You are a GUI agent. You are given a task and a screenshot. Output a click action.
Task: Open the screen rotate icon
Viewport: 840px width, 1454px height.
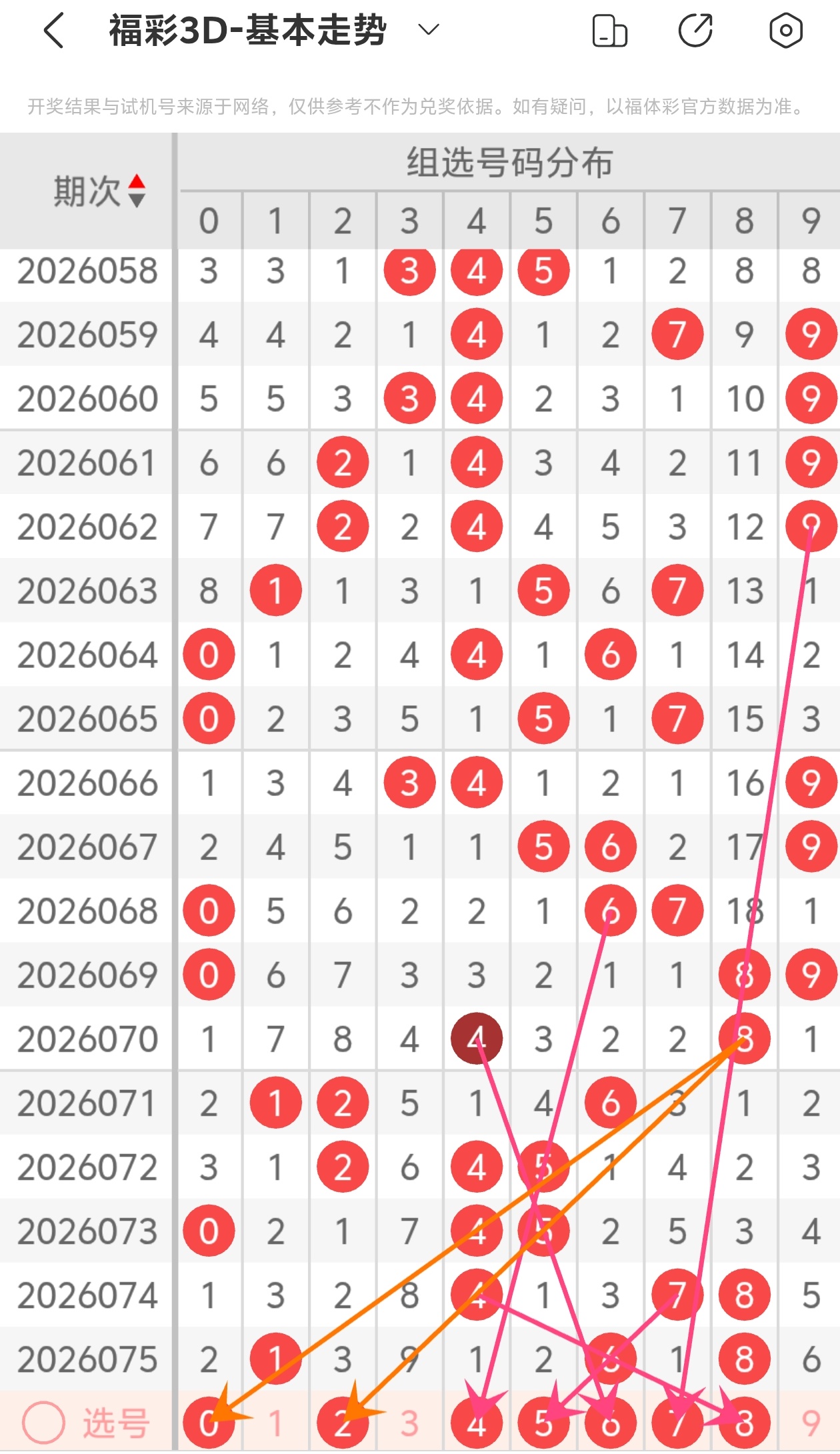pos(609,31)
